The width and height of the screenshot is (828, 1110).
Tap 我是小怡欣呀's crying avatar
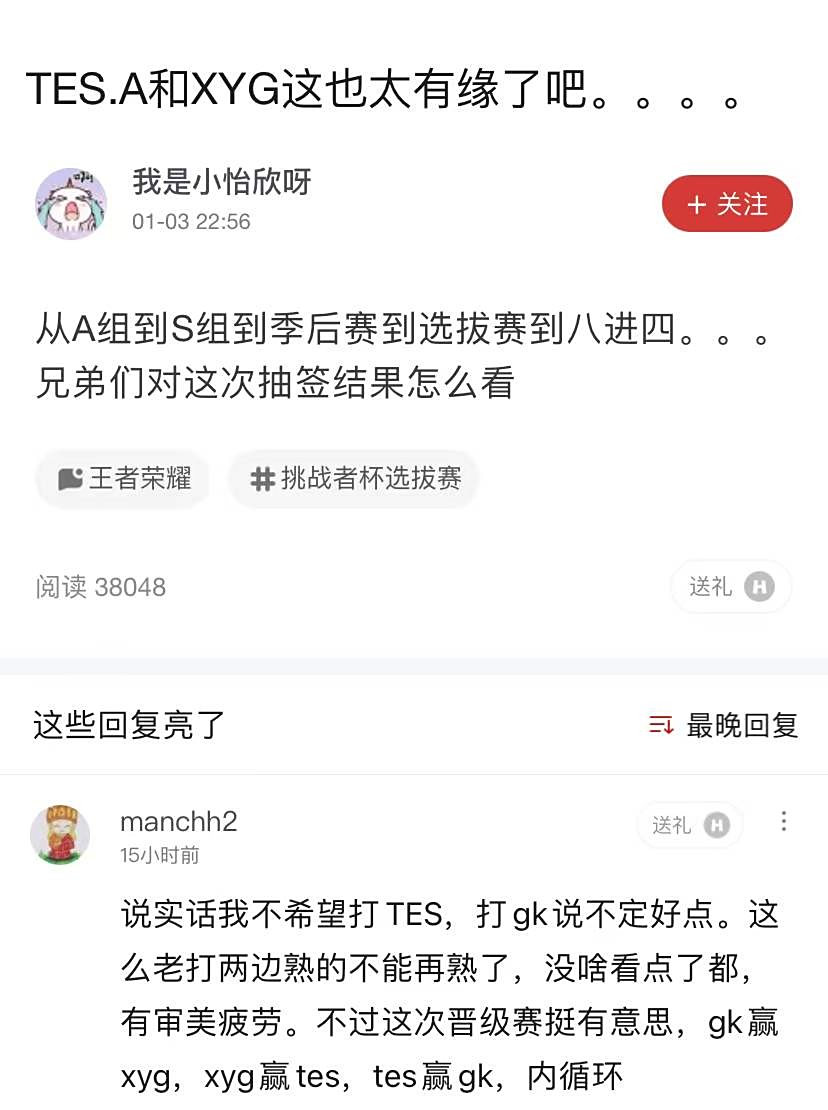pyautogui.click(x=71, y=203)
